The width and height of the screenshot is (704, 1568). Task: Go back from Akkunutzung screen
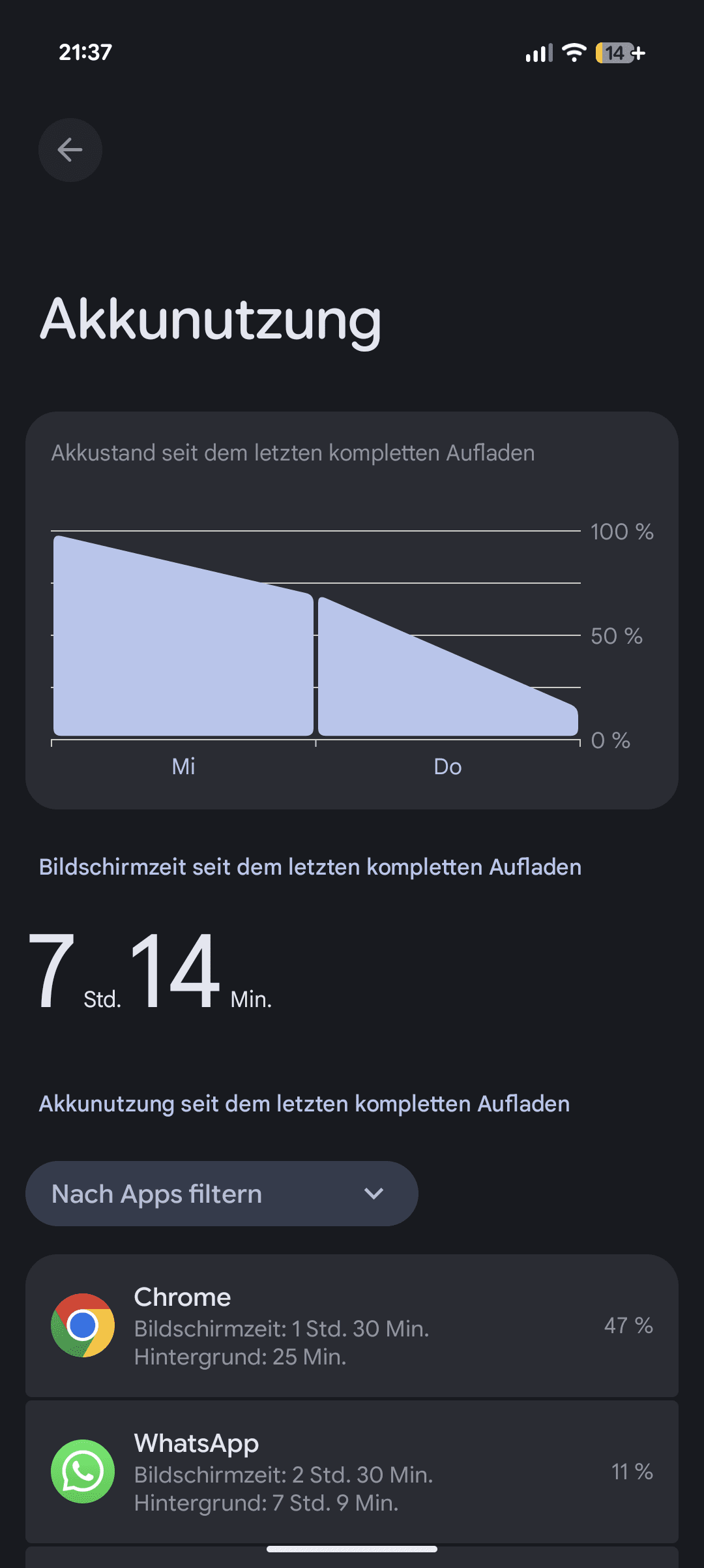[70, 150]
